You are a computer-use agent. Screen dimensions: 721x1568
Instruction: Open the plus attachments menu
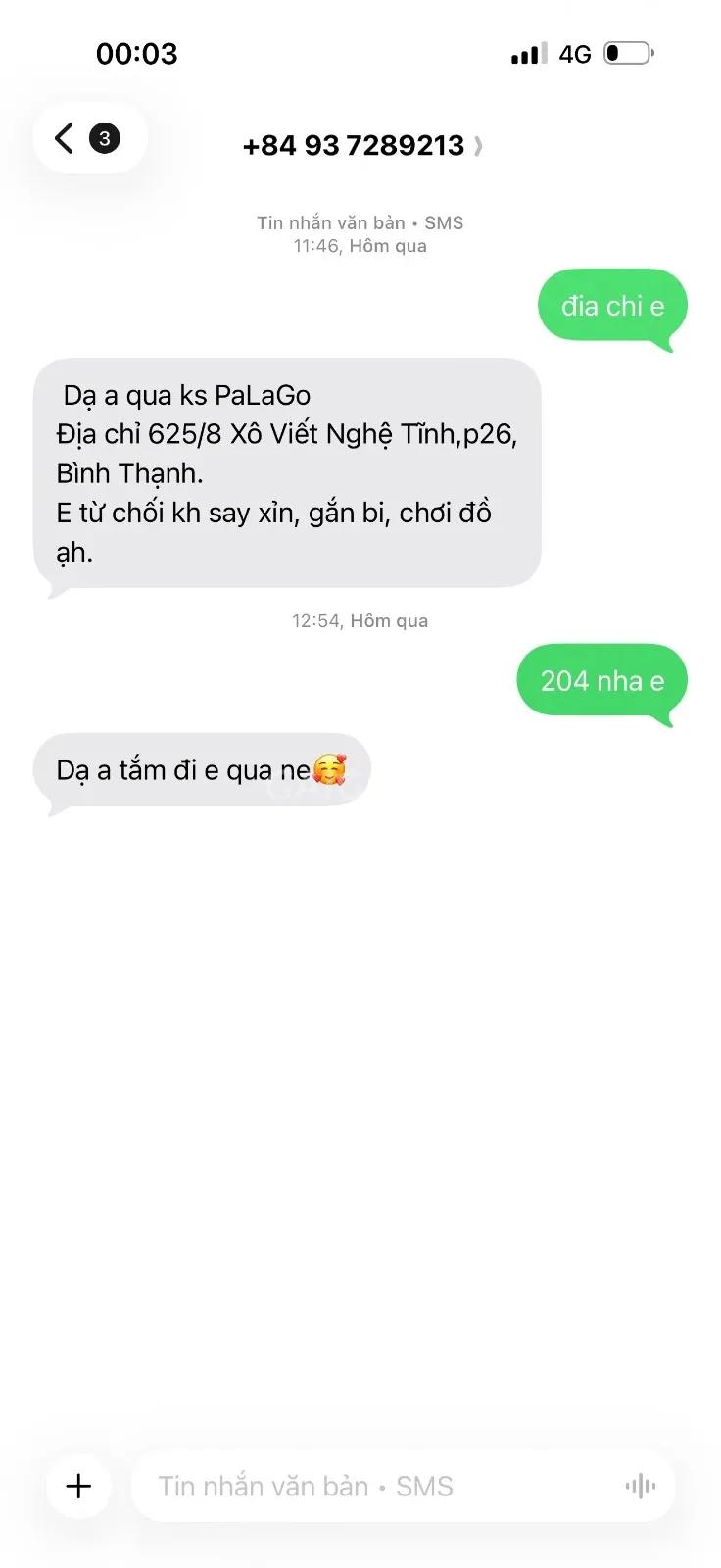[x=78, y=1486]
